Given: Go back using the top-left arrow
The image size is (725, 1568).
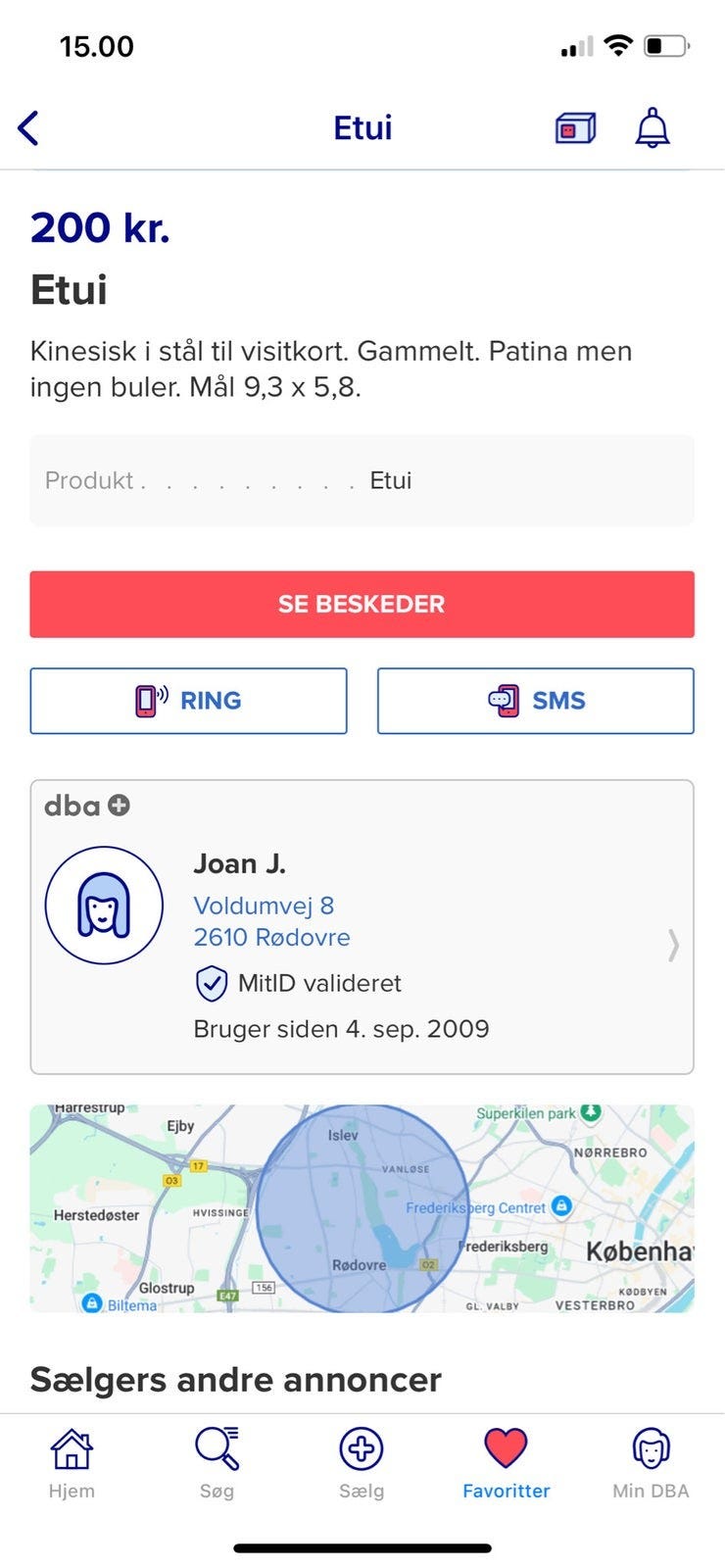Looking at the screenshot, I should click(x=28, y=128).
